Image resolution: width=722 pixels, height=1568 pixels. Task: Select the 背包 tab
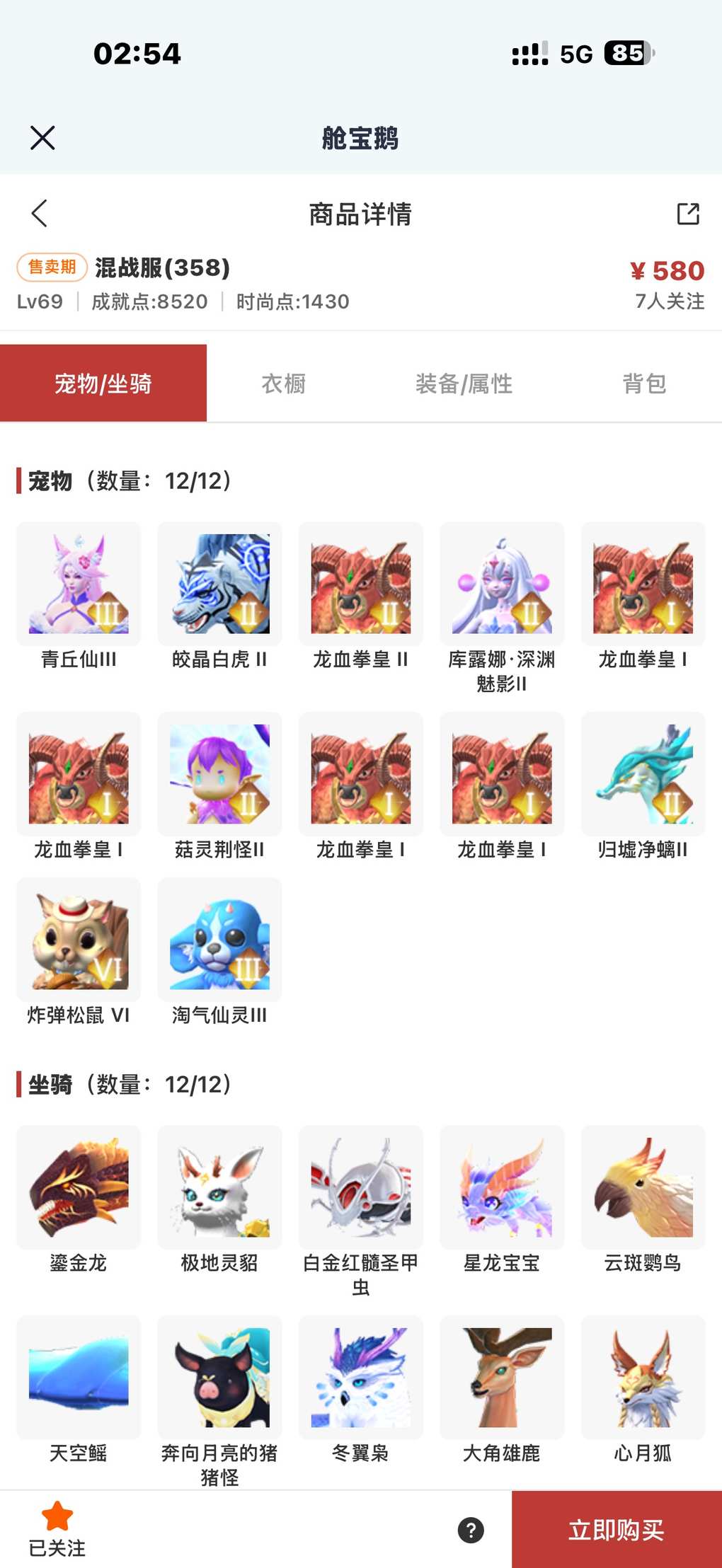click(x=644, y=384)
